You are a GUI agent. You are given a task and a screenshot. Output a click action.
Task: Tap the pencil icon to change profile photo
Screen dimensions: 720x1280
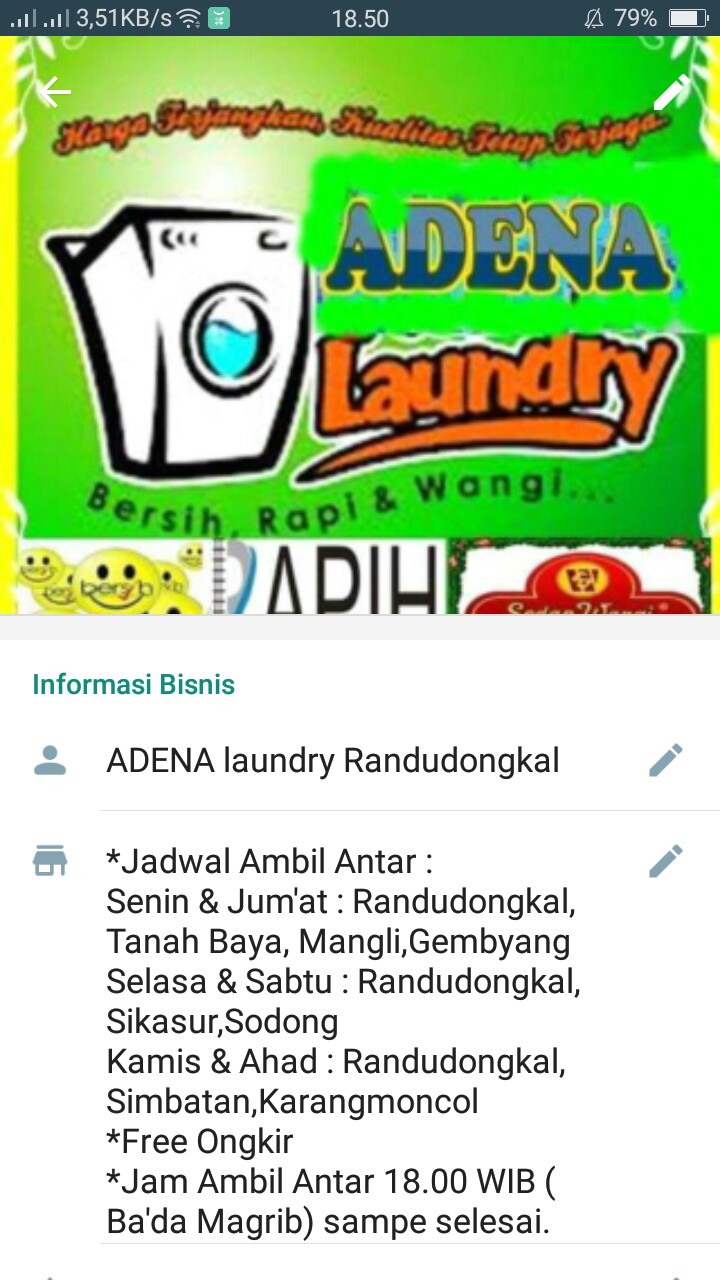pyautogui.click(x=672, y=91)
